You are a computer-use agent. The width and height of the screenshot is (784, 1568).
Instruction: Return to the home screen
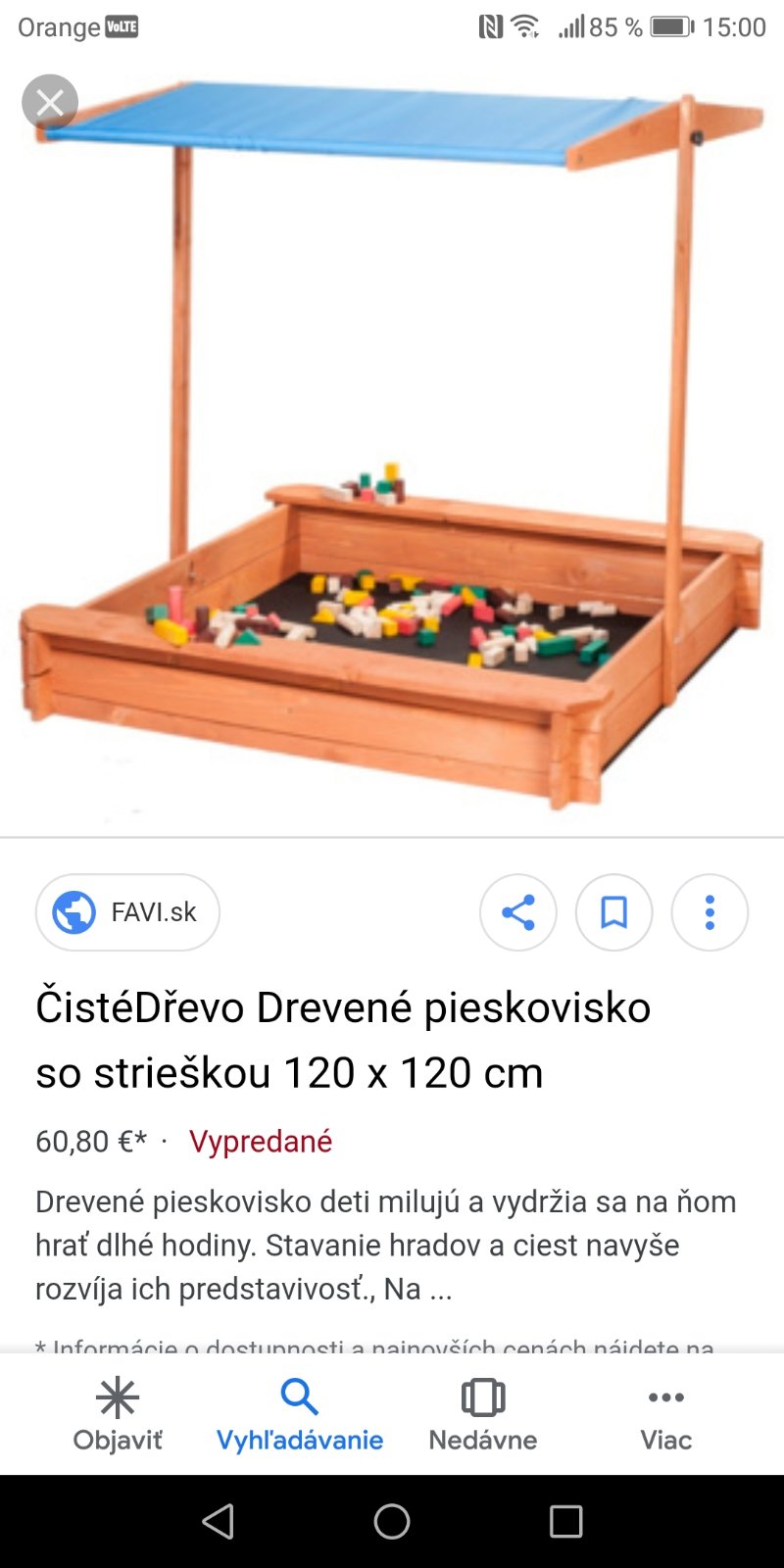pyautogui.click(x=392, y=1521)
